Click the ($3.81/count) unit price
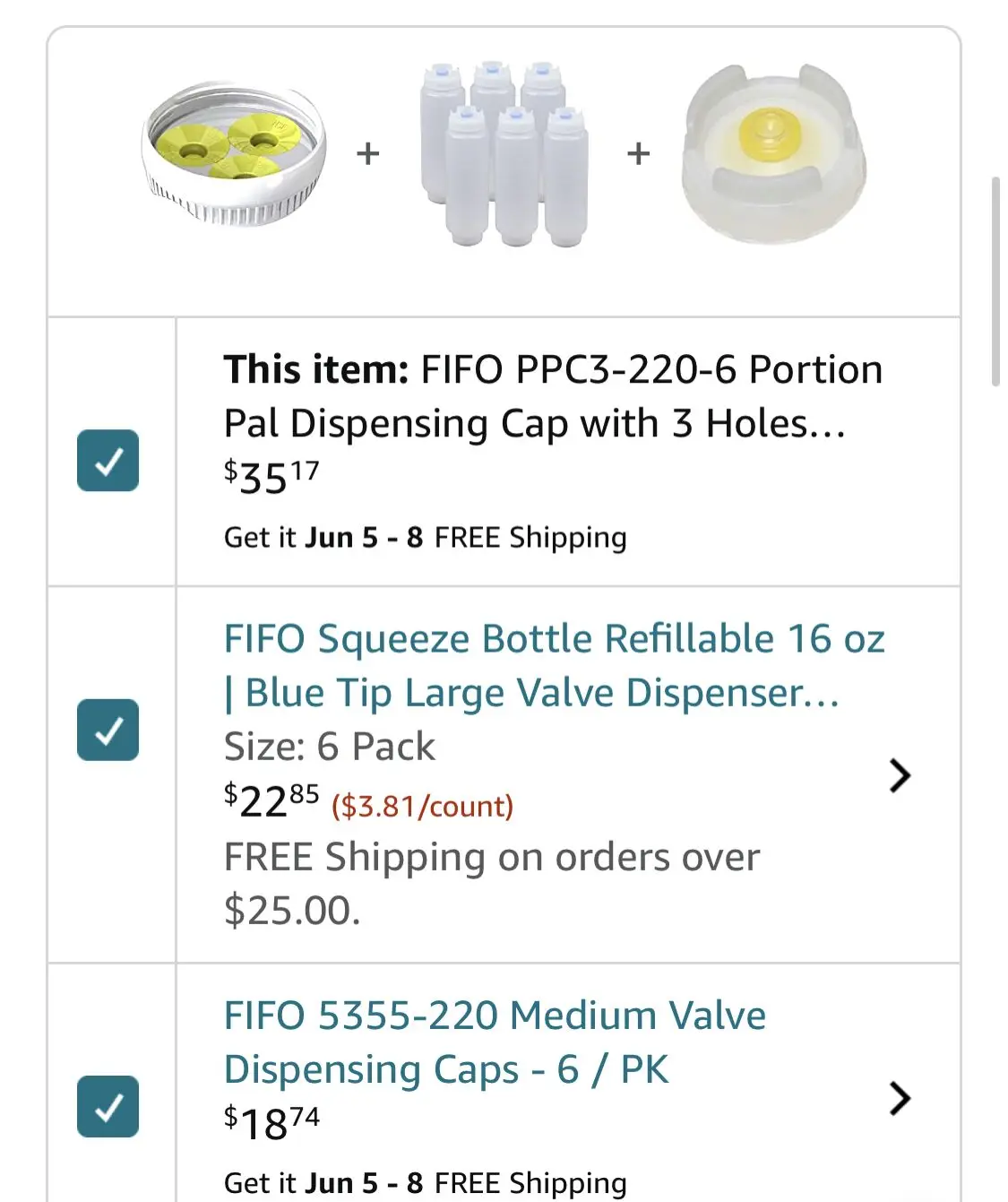This screenshot has width=1008, height=1202. (x=421, y=807)
